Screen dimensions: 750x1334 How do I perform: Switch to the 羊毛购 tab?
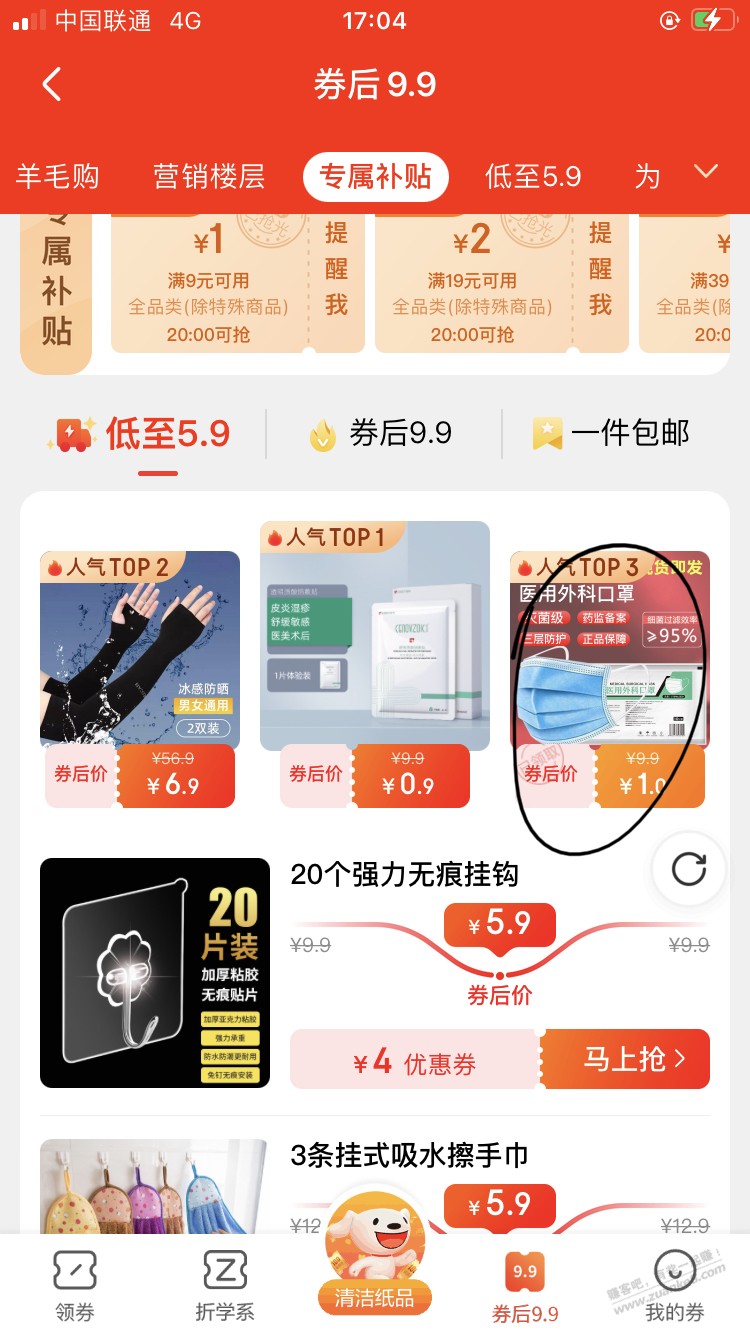57,177
